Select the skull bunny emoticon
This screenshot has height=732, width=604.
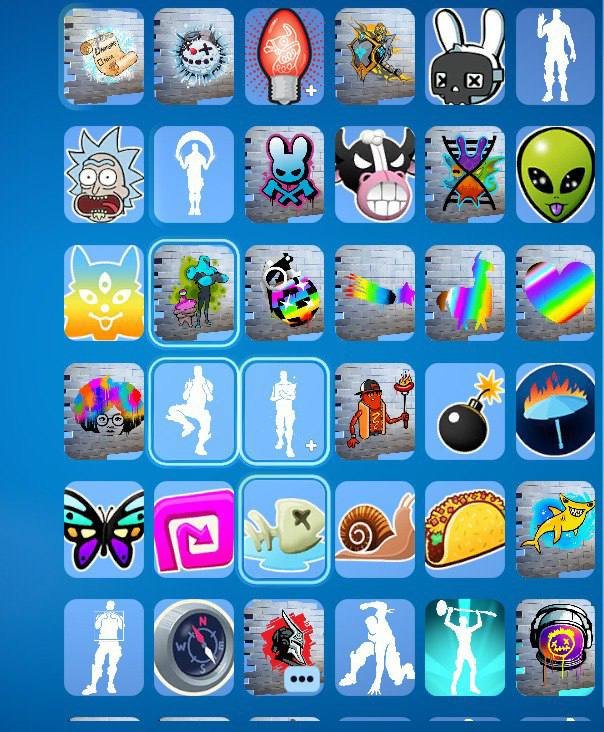coord(465,56)
